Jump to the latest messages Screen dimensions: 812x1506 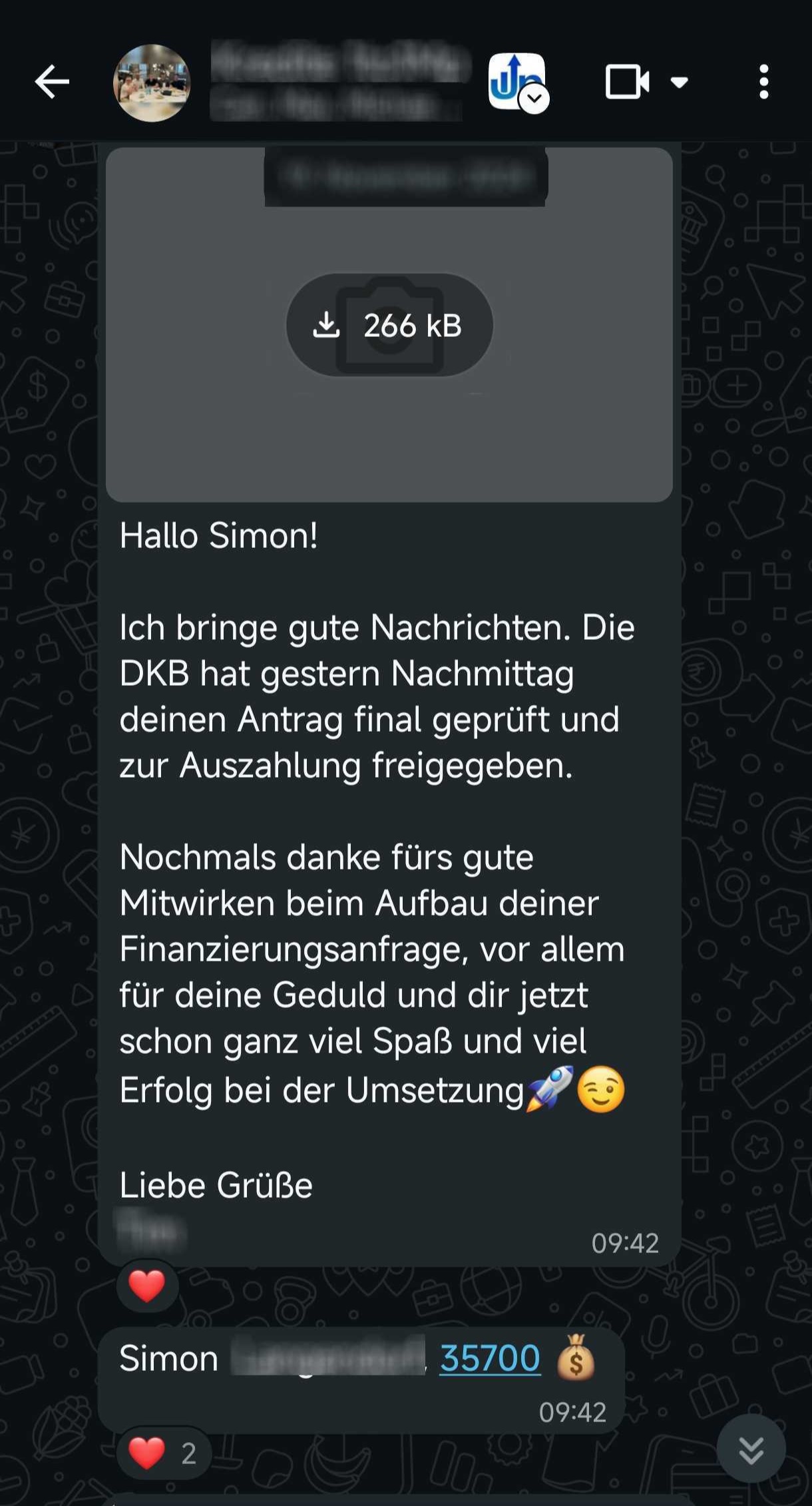[751, 1449]
